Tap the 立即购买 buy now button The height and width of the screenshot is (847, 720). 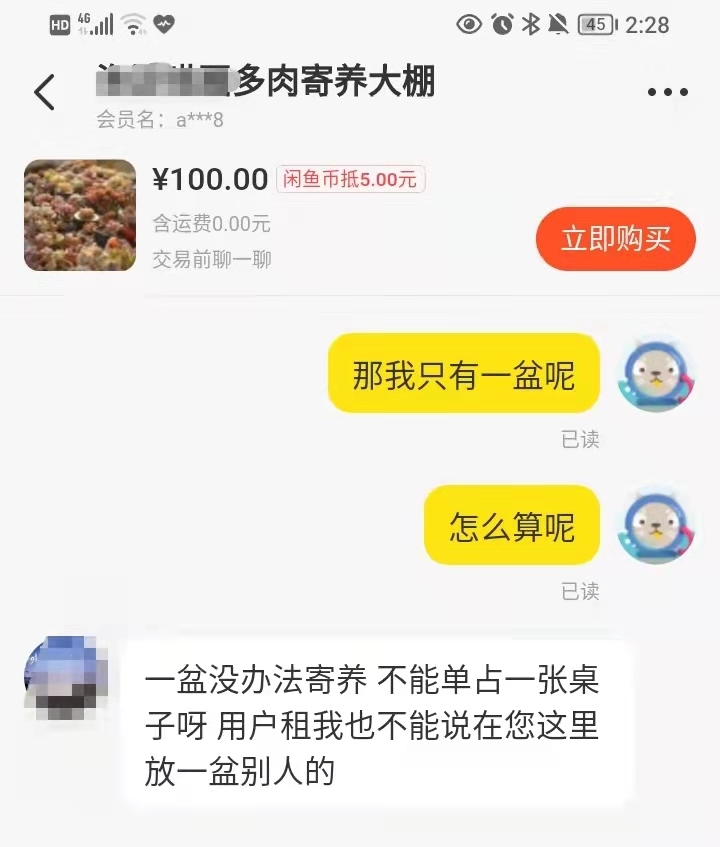pos(615,240)
